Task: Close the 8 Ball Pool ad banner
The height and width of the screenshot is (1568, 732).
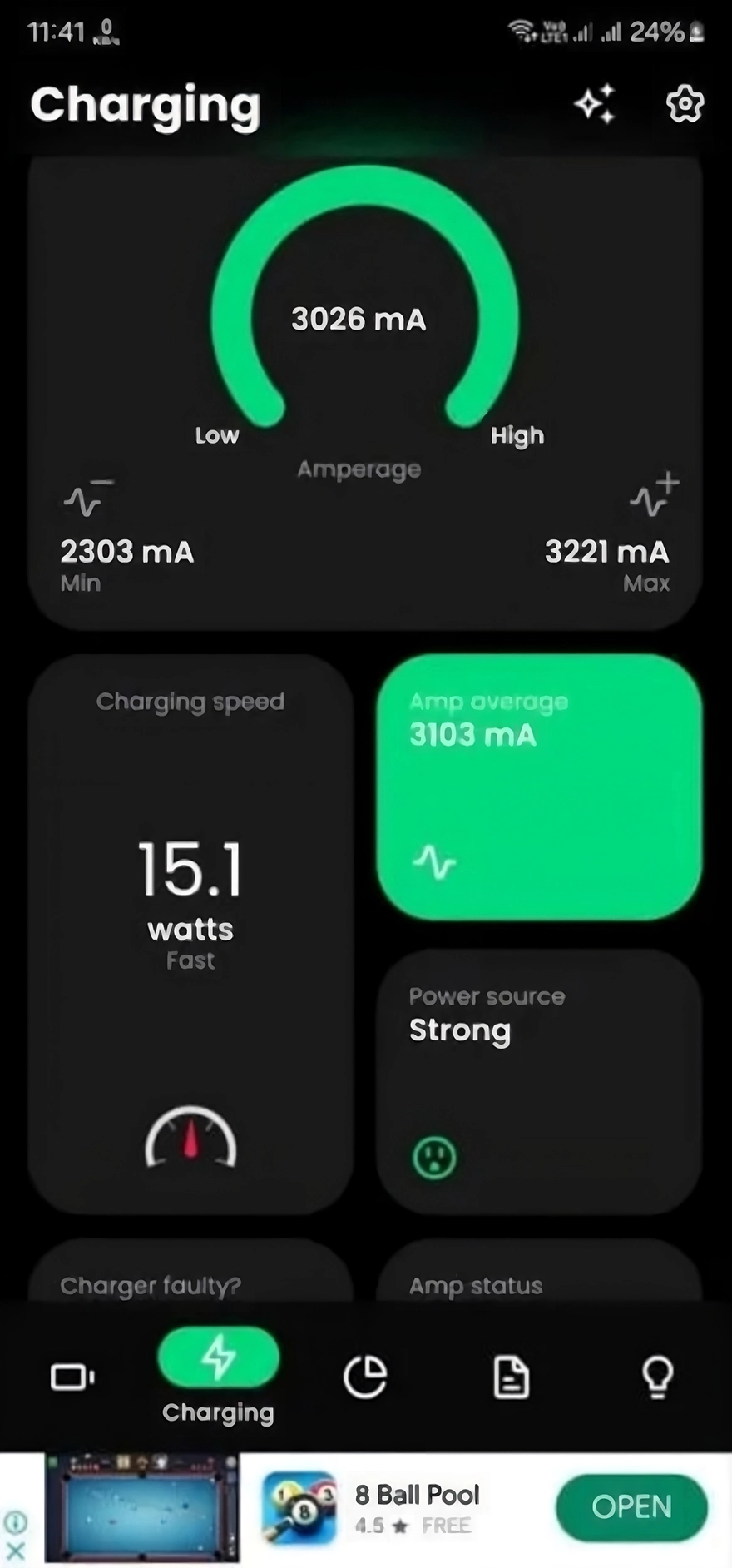Action: pos(16,1551)
